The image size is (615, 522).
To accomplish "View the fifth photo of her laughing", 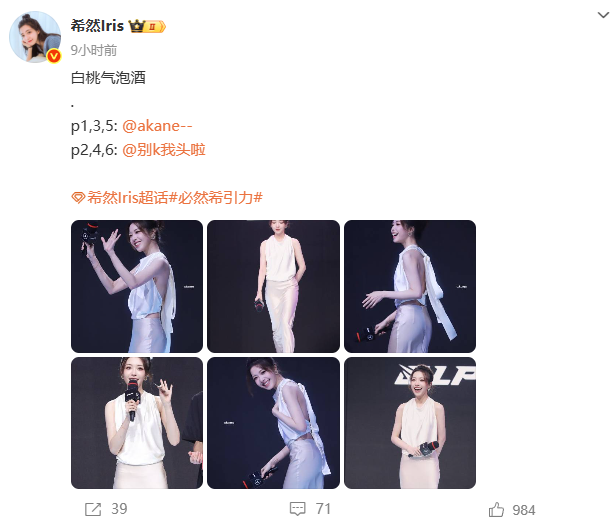I will (x=273, y=422).
